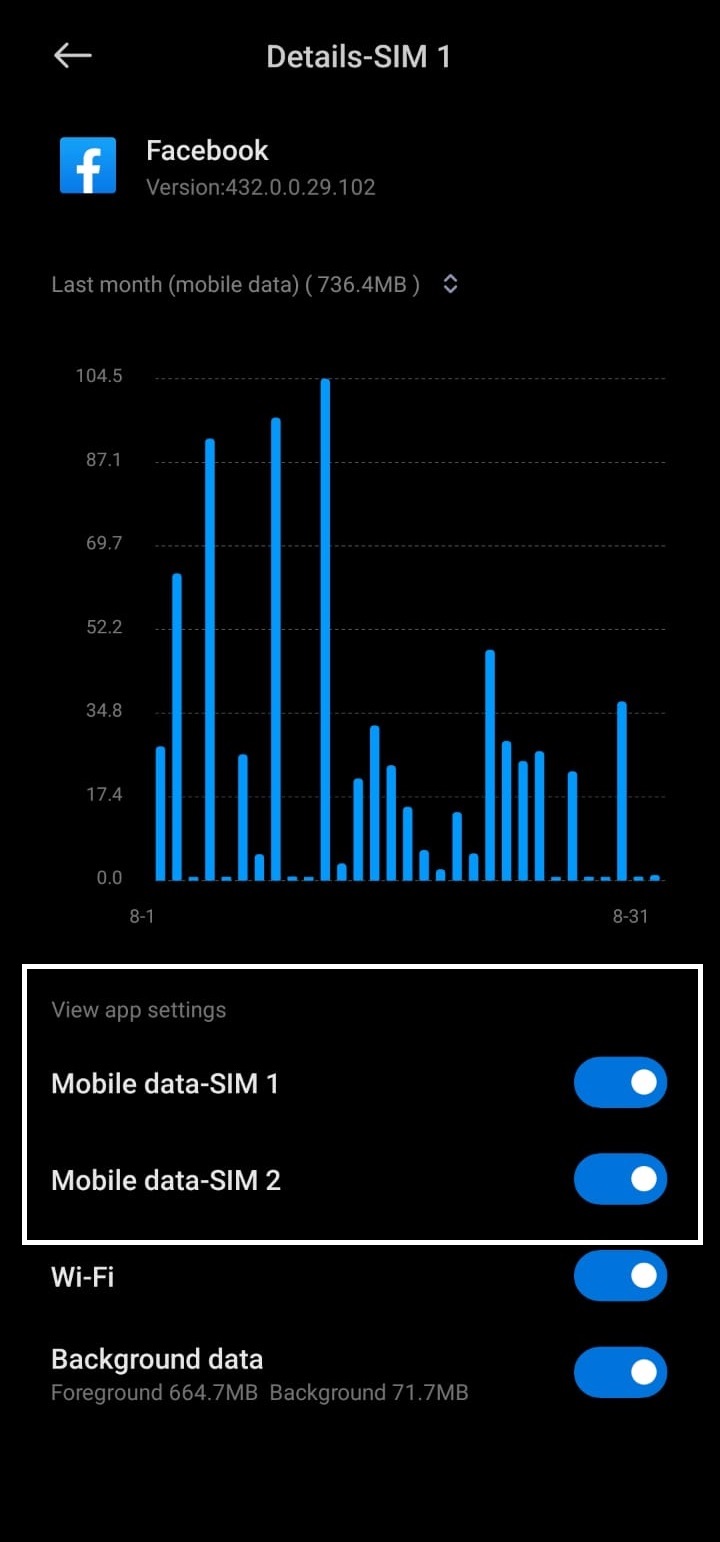Change the data period using the chevron control
The height and width of the screenshot is (1542, 720).
[450, 284]
